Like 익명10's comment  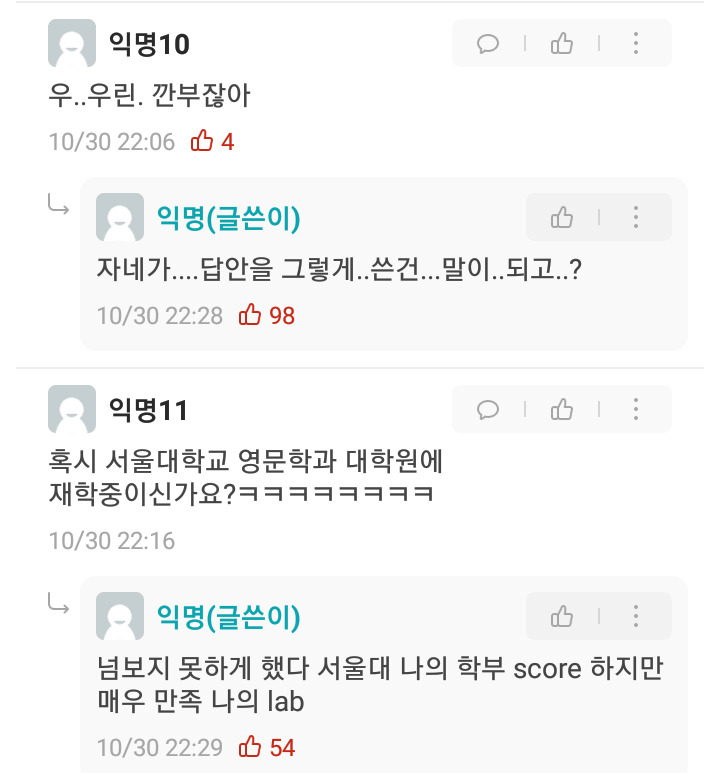pyautogui.click(x=562, y=43)
